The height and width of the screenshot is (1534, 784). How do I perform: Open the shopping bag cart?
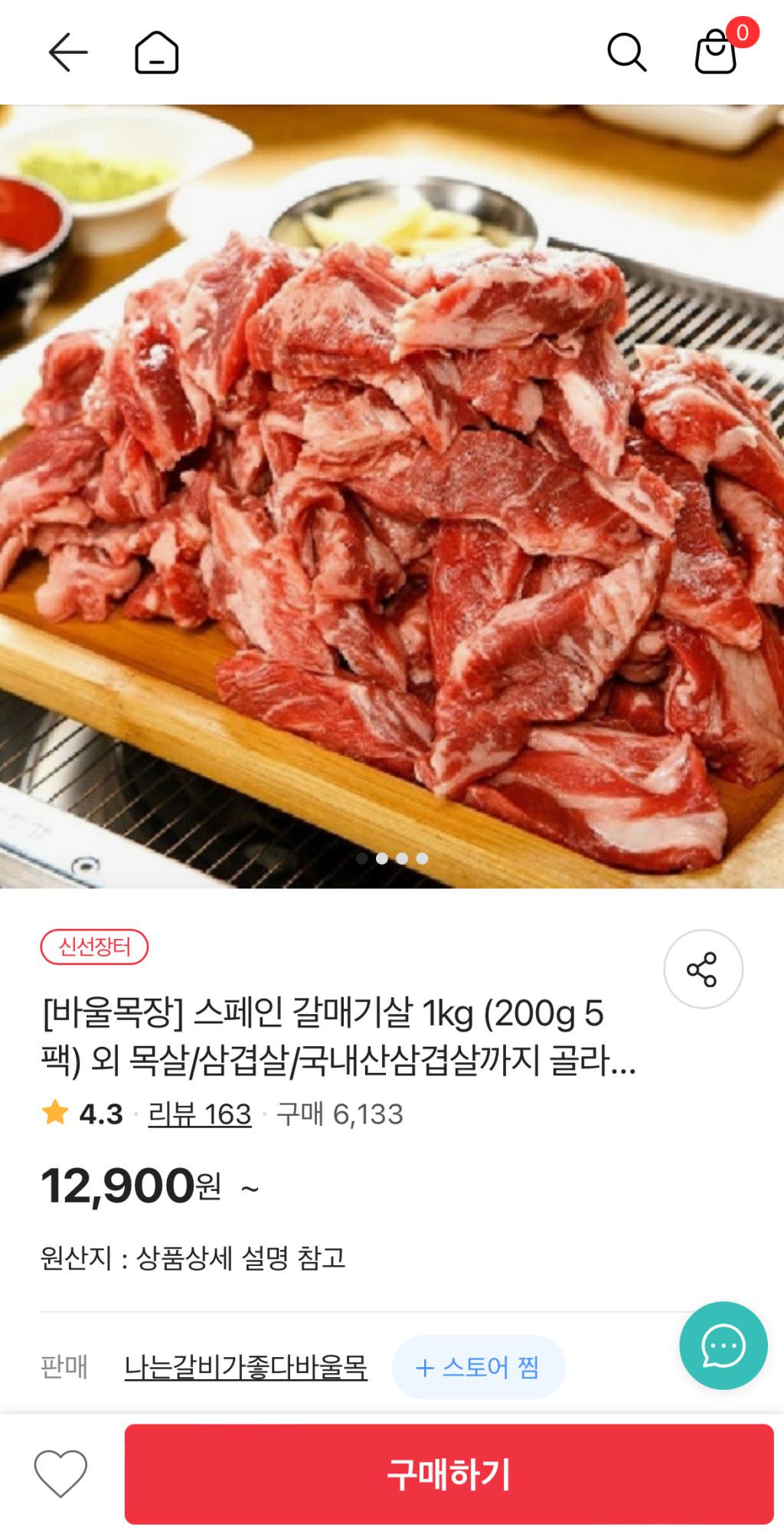coord(716,52)
